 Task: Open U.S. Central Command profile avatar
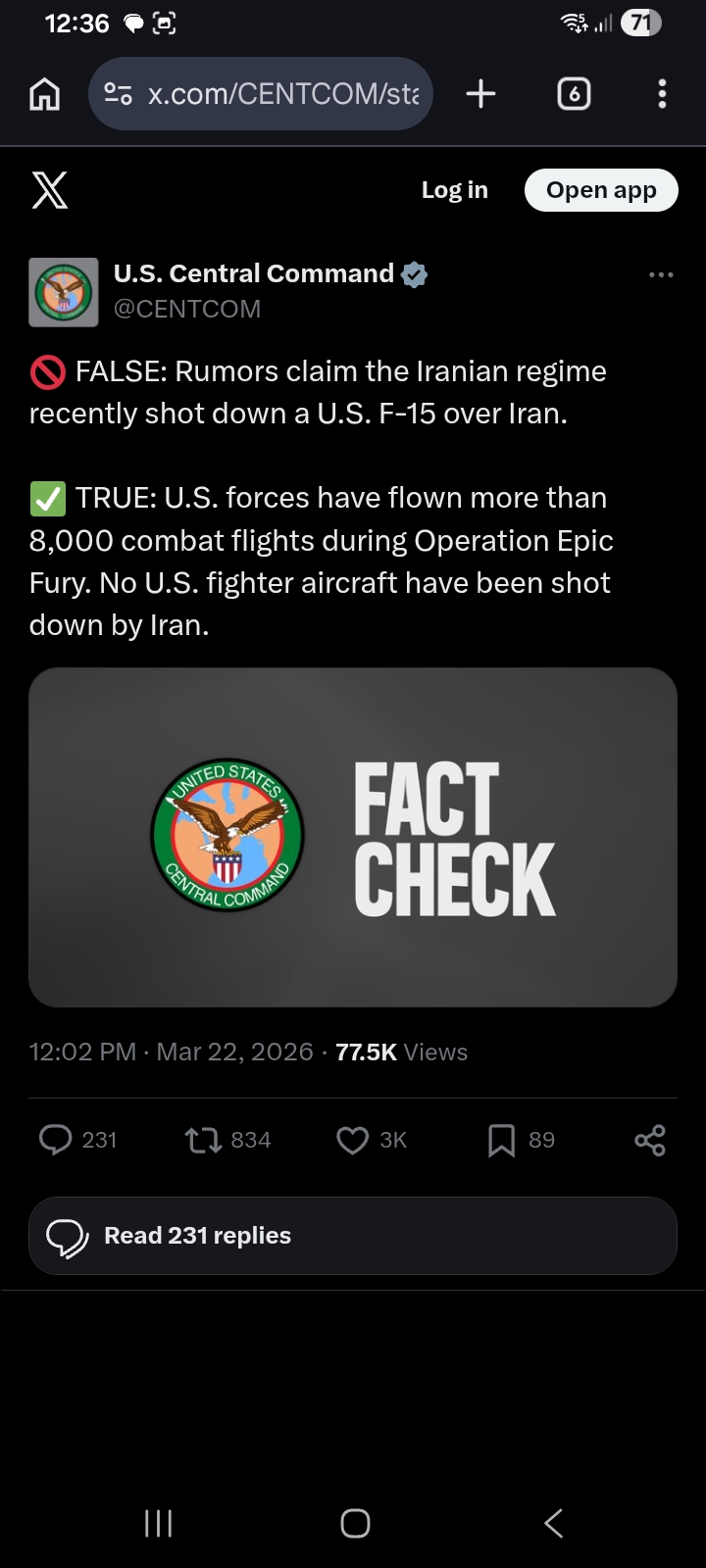tap(64, 292)
